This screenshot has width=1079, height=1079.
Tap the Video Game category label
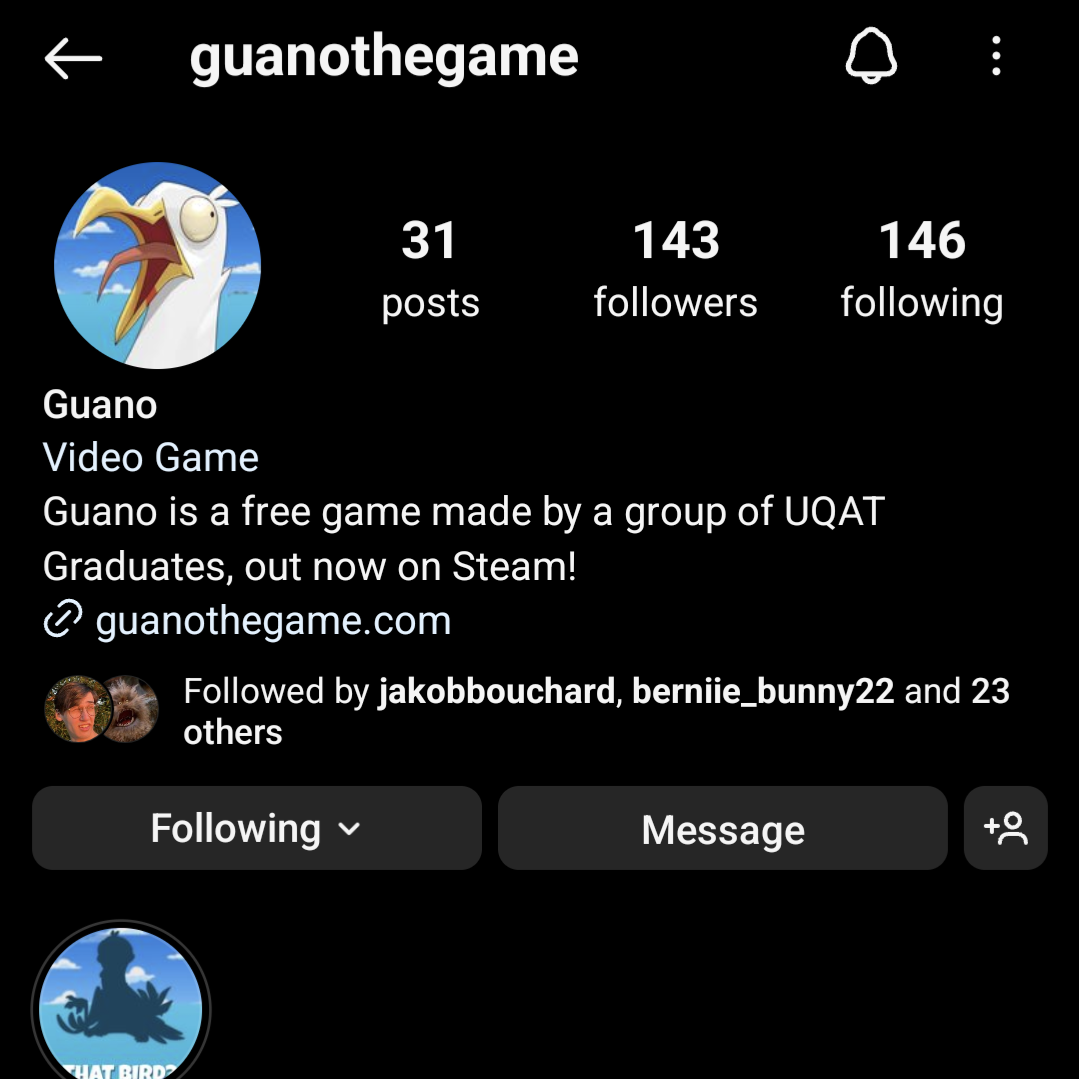tap(151, 458)
